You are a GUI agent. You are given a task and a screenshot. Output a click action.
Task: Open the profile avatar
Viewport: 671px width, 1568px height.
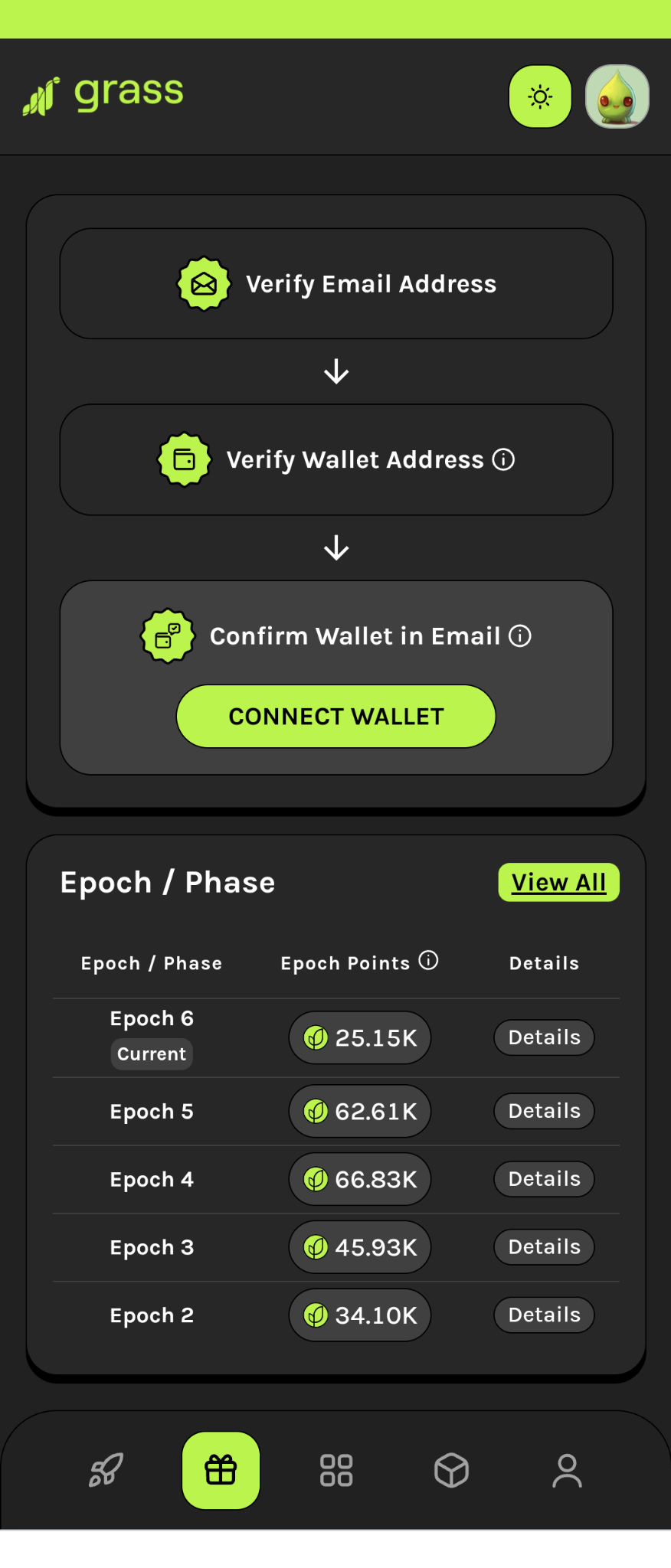617,96
